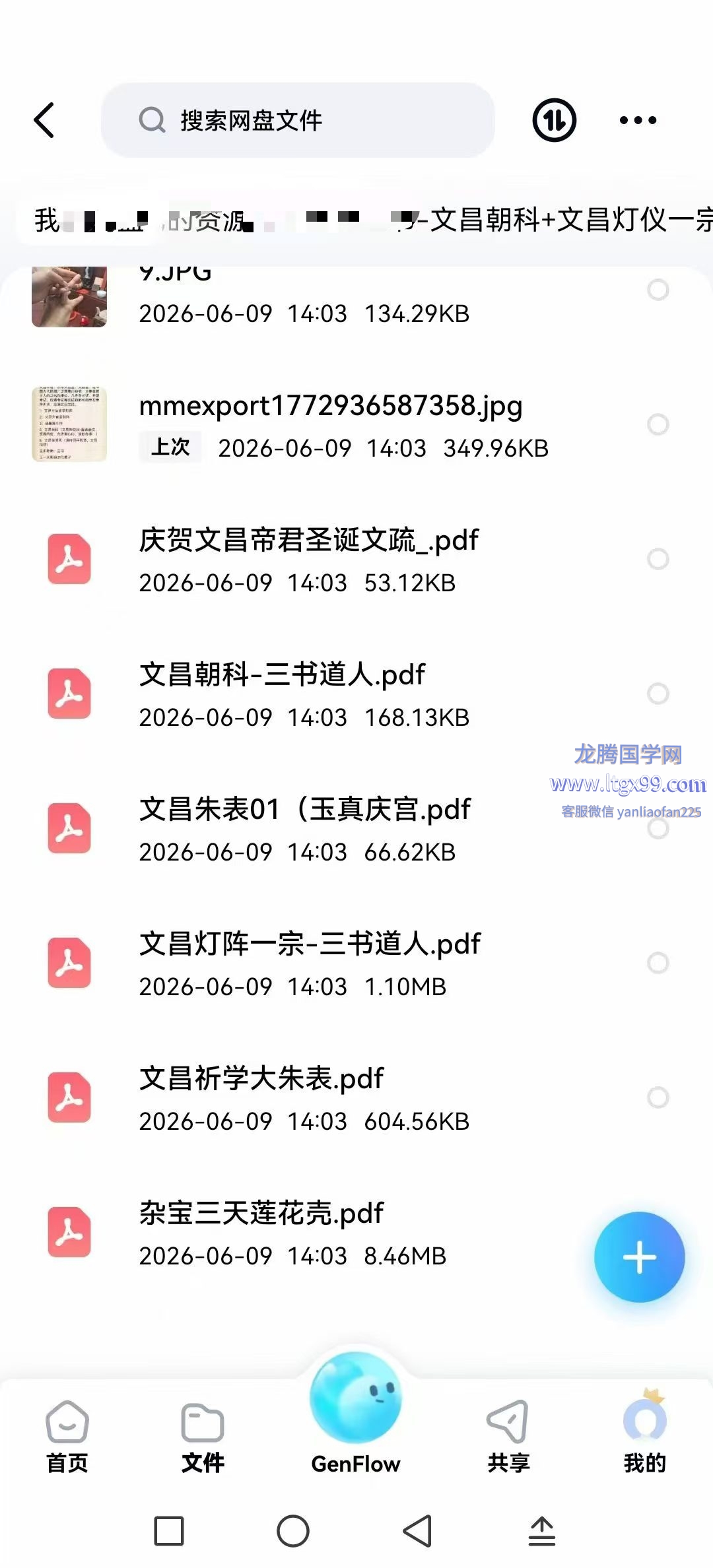Select checkbox for 9.JPG file
Viewport: 713px width, 1568px height.
coord(658,290)
